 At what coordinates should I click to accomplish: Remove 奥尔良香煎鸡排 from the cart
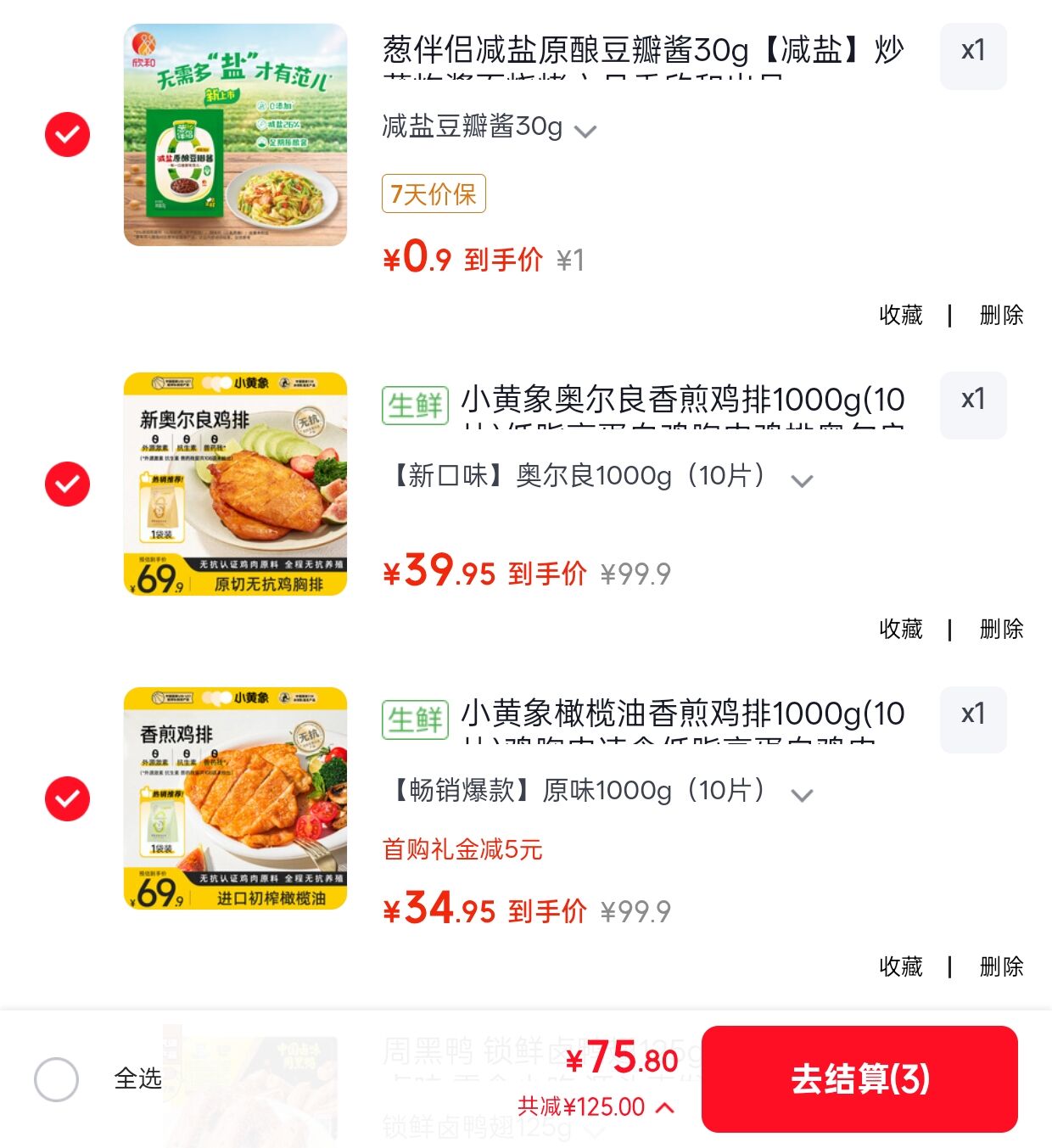point(1001,629)
